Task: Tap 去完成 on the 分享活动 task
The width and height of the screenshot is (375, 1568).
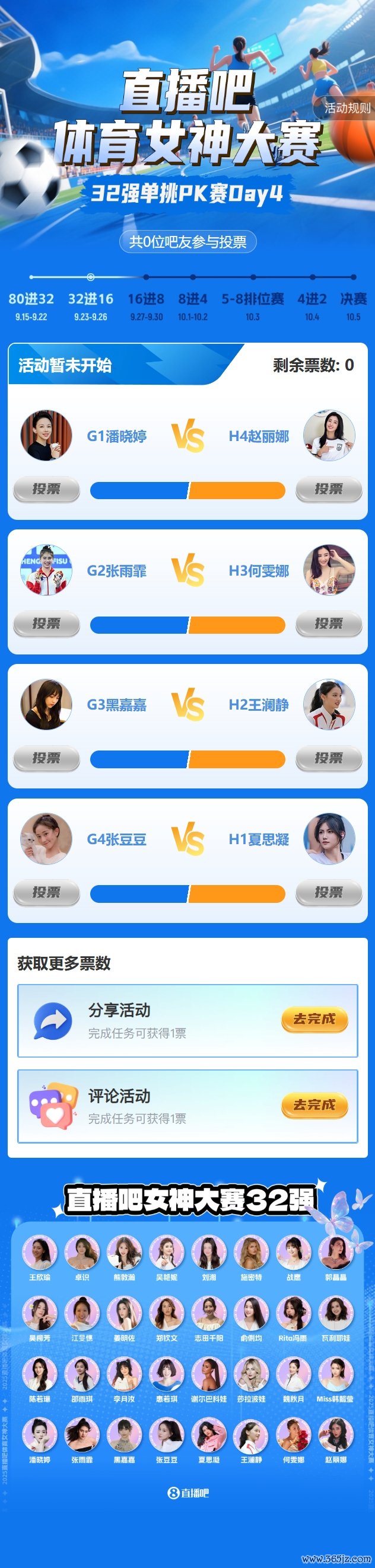Action: pos(314,1020)
